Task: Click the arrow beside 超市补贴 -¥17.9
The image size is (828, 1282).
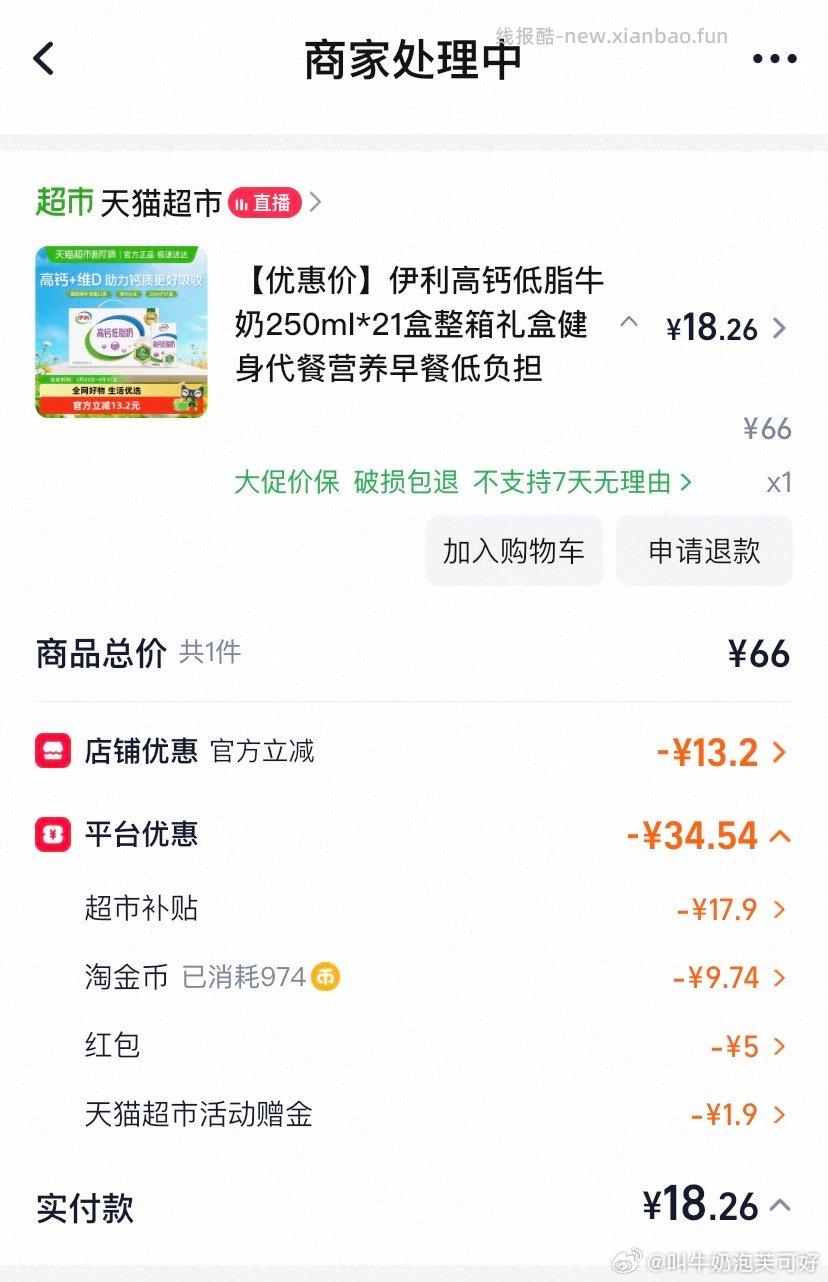Action: [x=779, y=909]
